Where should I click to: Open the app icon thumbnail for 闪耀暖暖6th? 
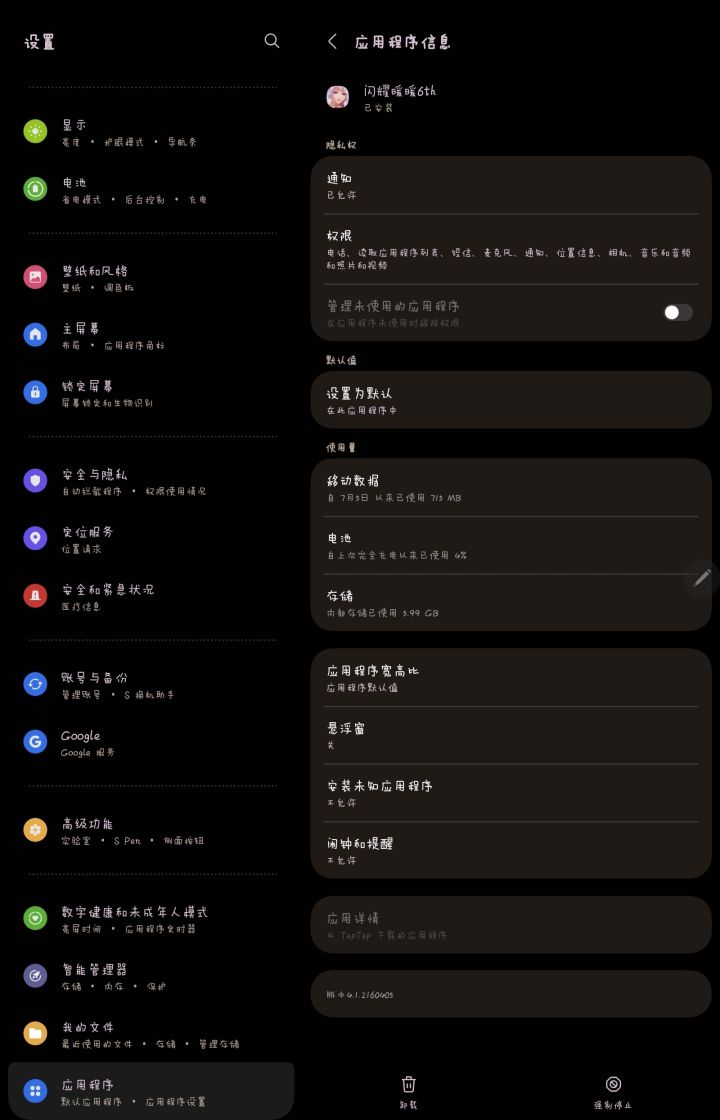point(340,95)
